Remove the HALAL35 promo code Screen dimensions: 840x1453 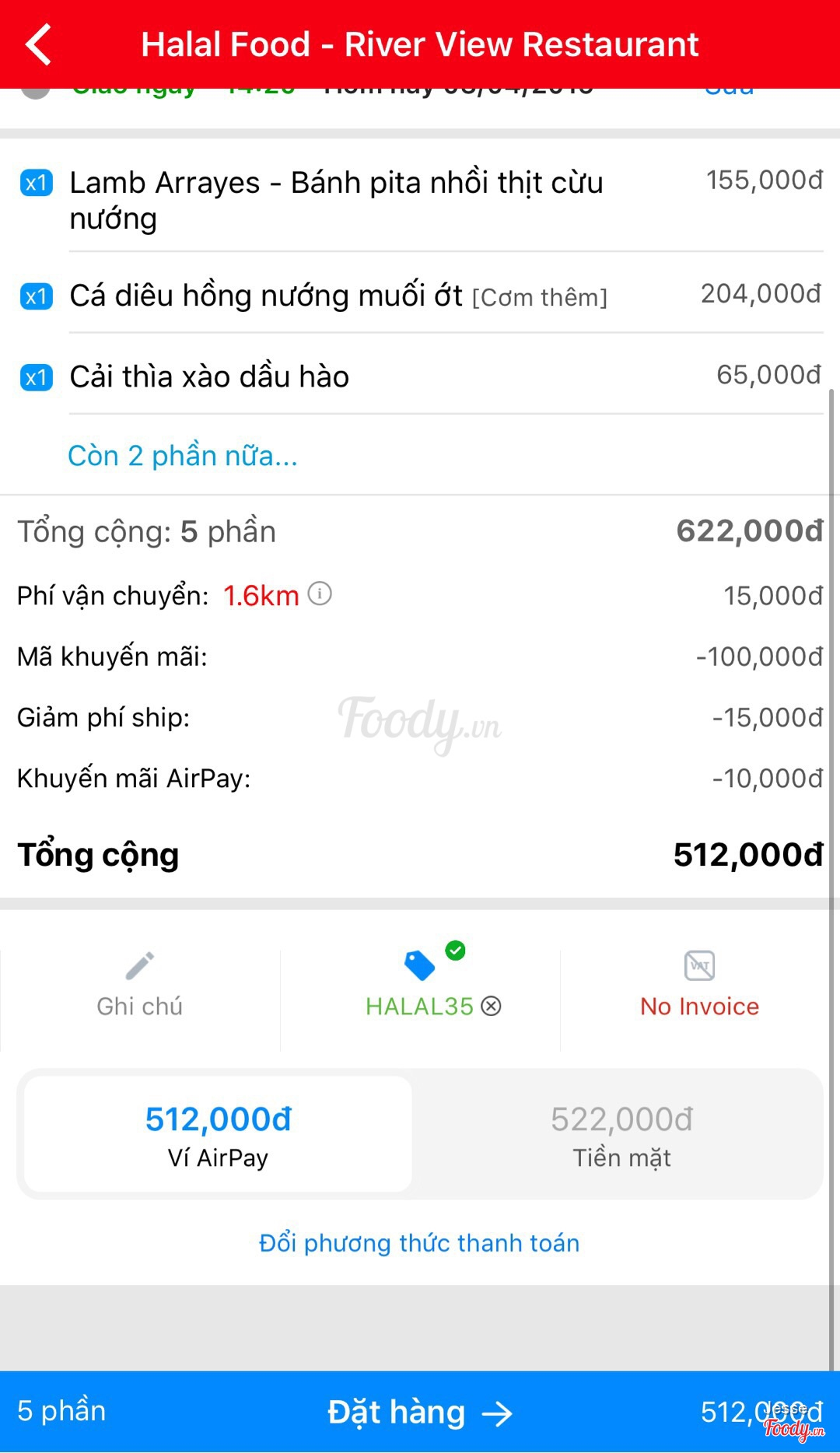(491, 1007)
